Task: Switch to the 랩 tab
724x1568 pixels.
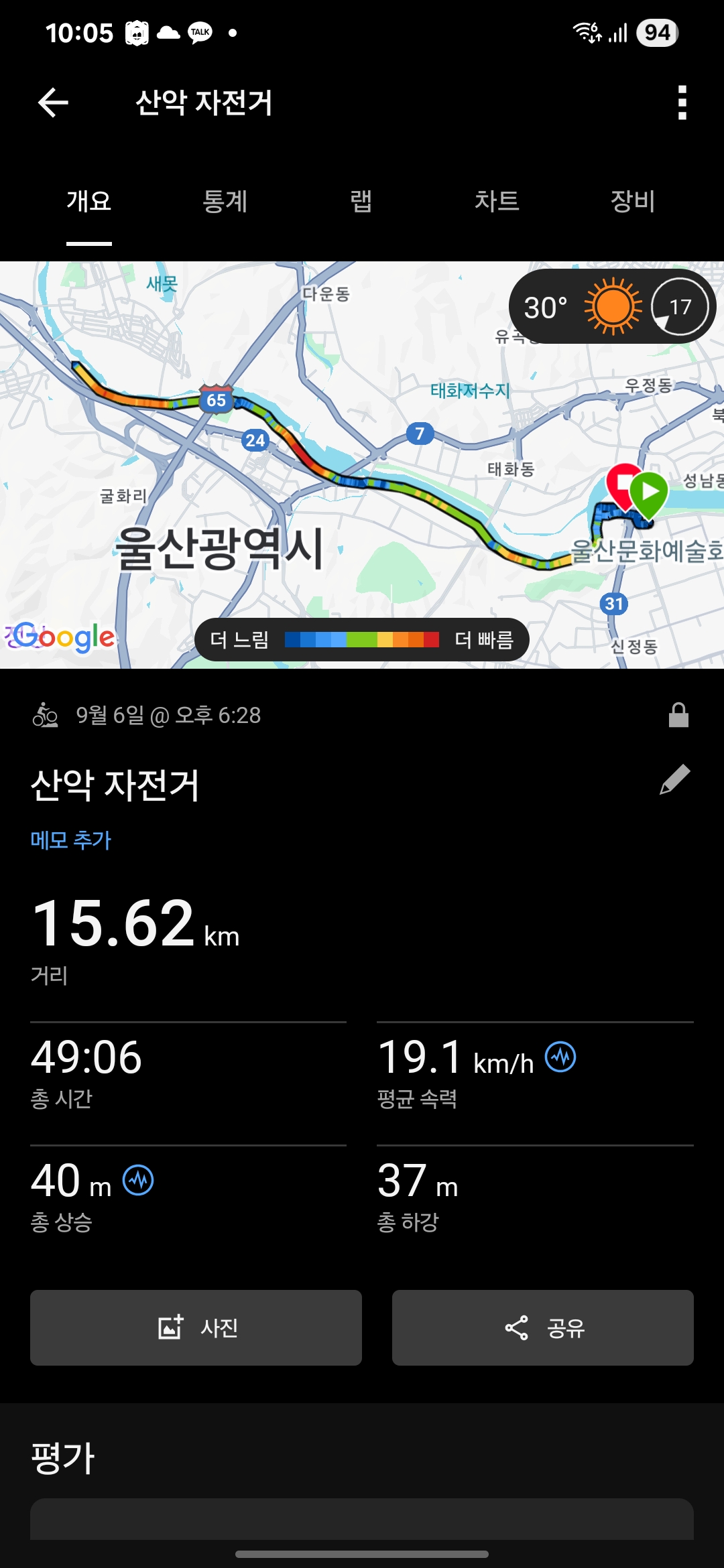Action: tap(361, 201)
